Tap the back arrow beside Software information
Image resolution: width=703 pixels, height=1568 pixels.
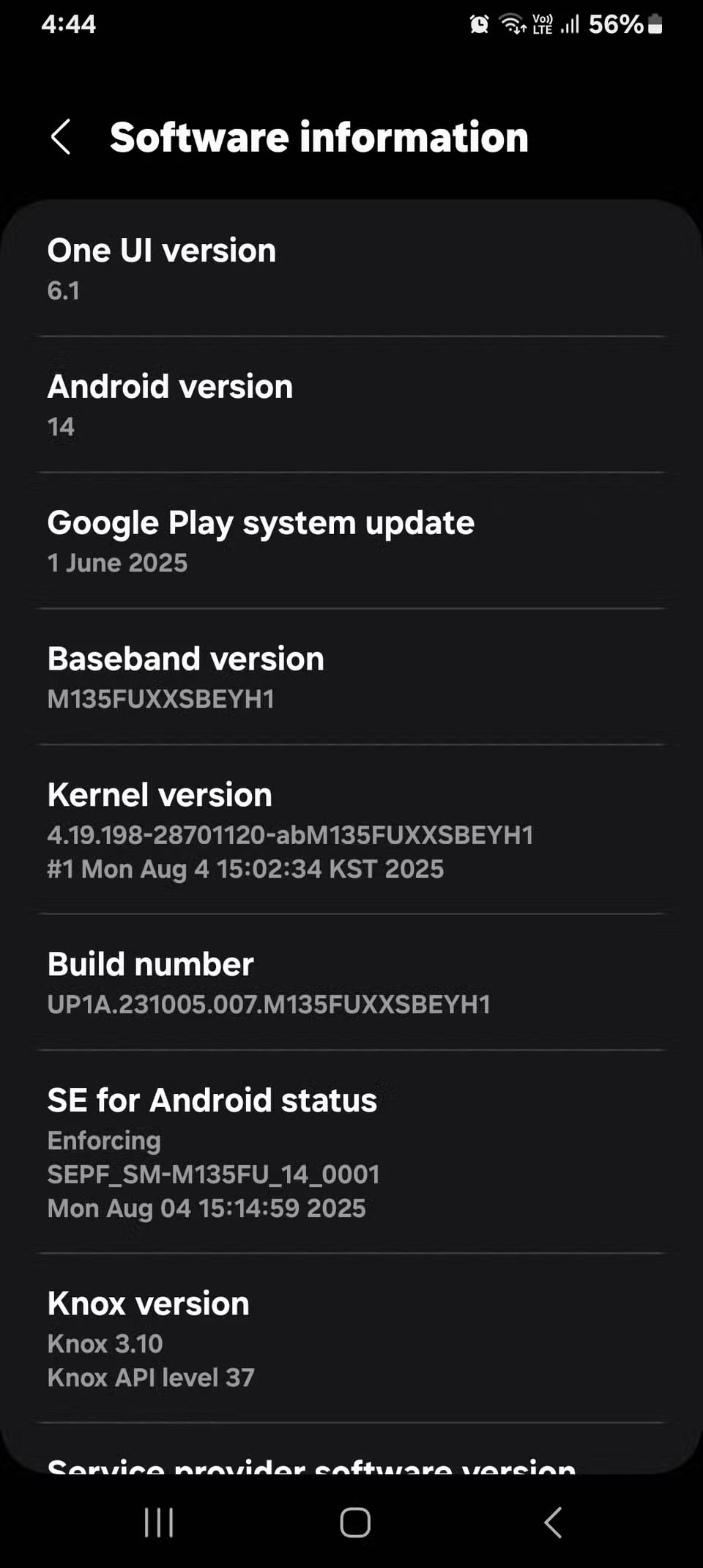point(62,137)
